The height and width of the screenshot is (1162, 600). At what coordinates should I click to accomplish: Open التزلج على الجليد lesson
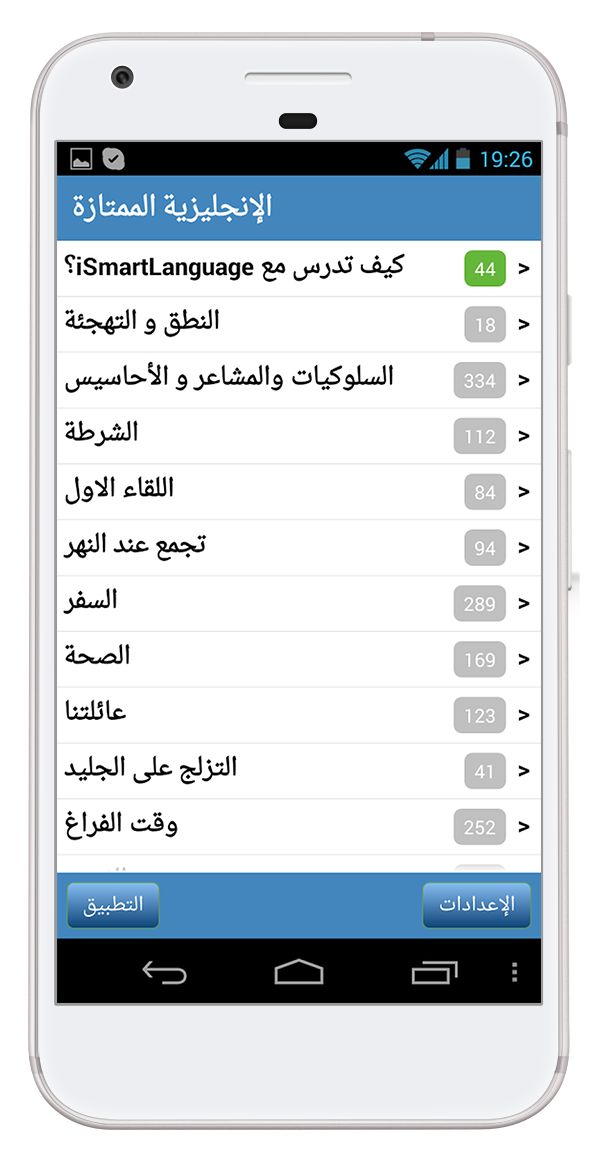coord(299,771)
